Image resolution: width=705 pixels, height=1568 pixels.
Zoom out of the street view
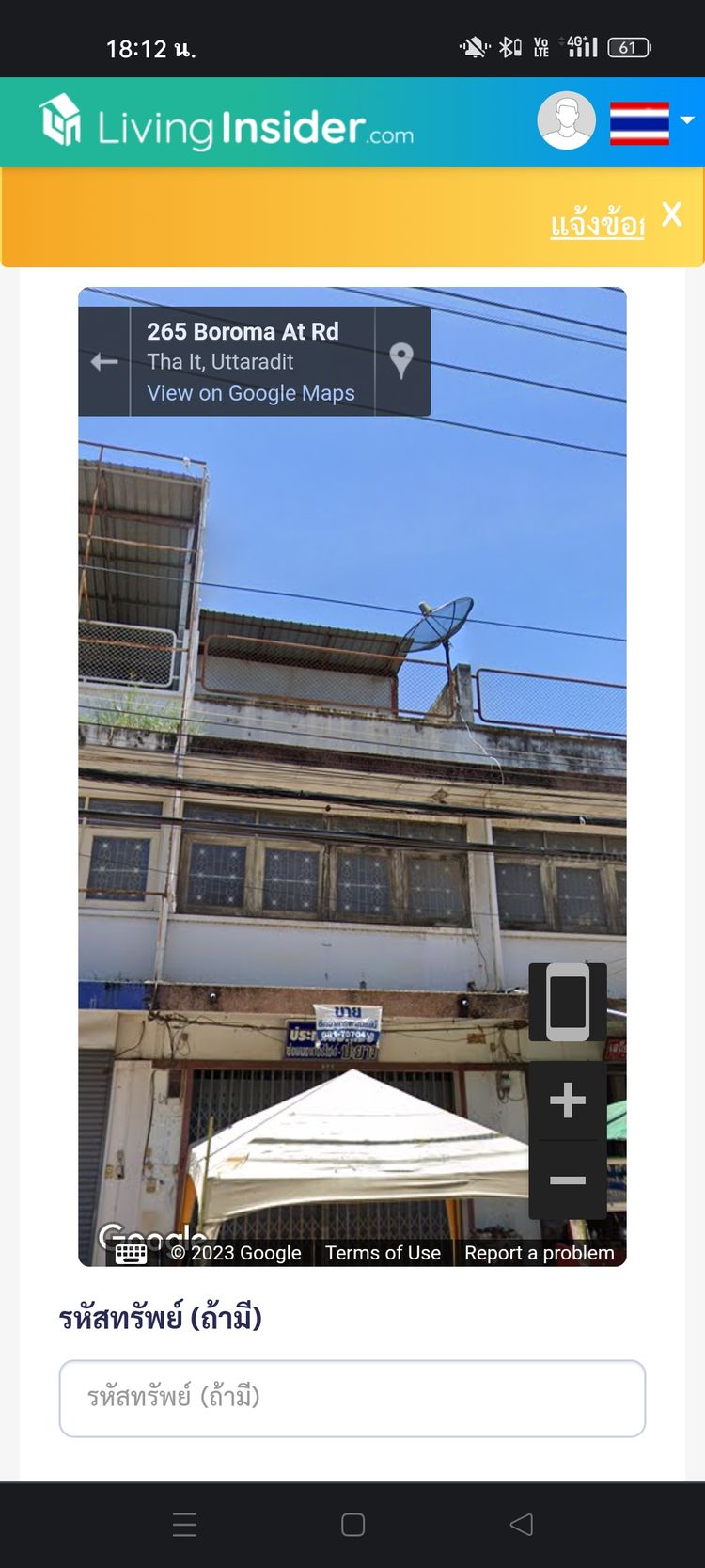click(568, 1180)
